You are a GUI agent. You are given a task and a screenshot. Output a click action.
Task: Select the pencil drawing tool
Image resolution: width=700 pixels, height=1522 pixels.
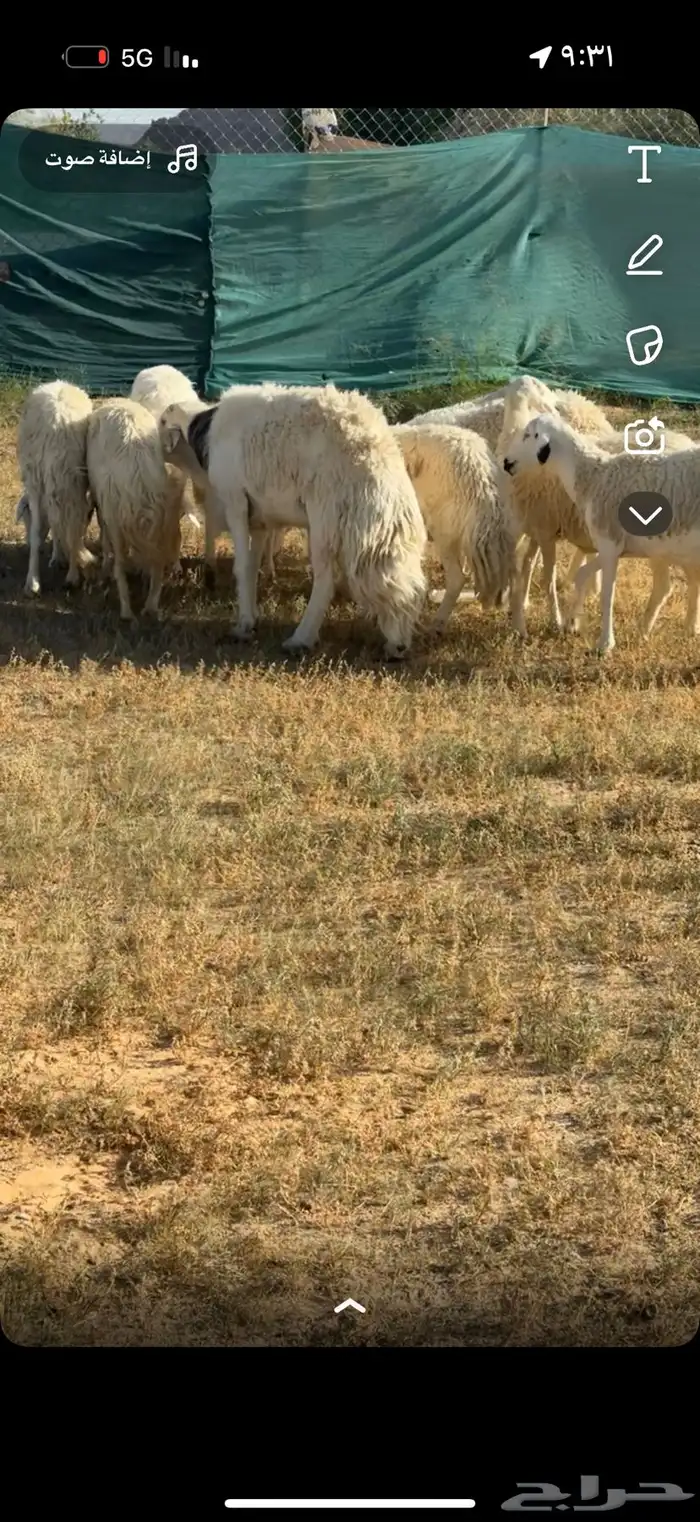(x=645, y=254)
